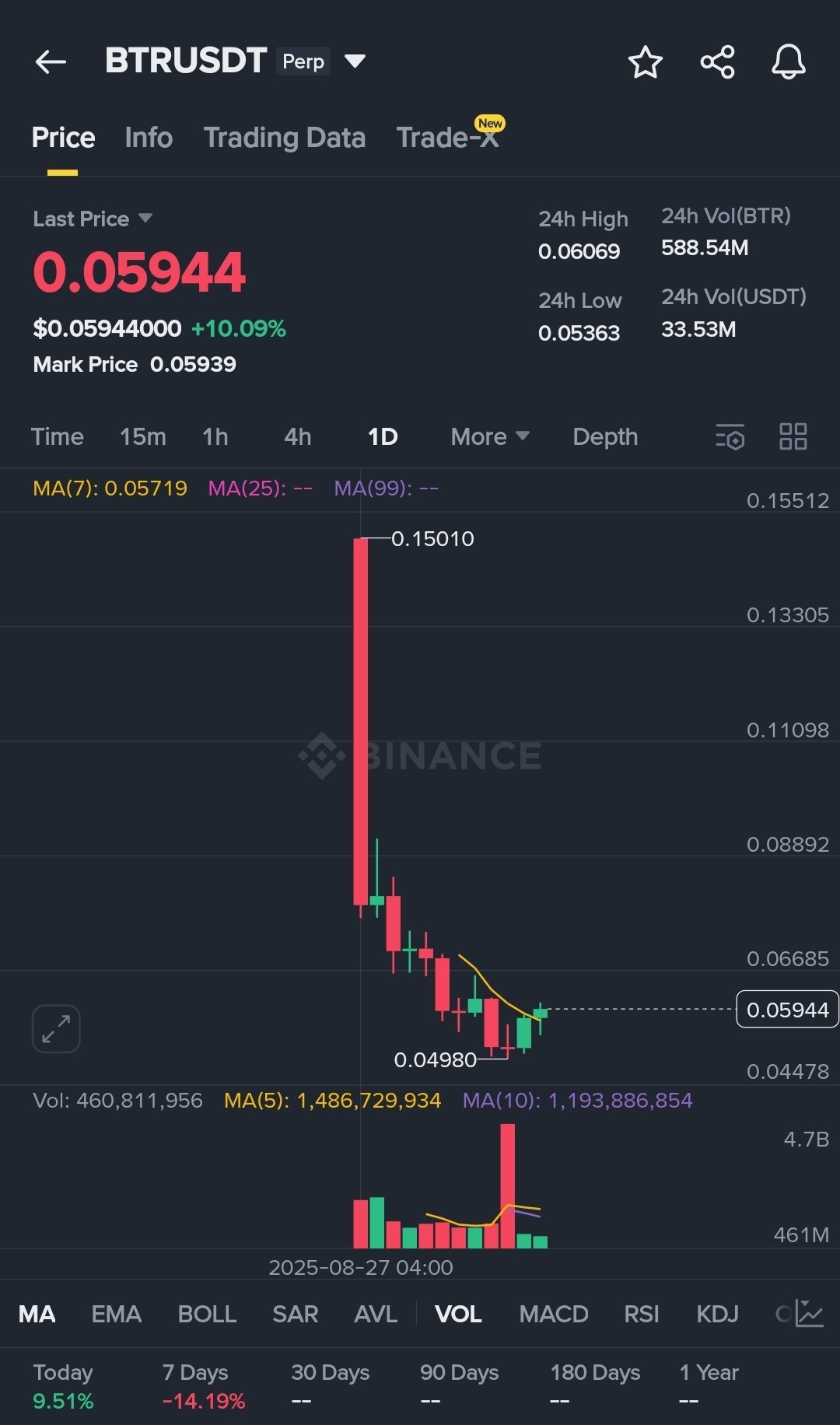Screen dimensions: 840x1425
Task: Select the 15m chart interval
Action: [x=143, y=436]
